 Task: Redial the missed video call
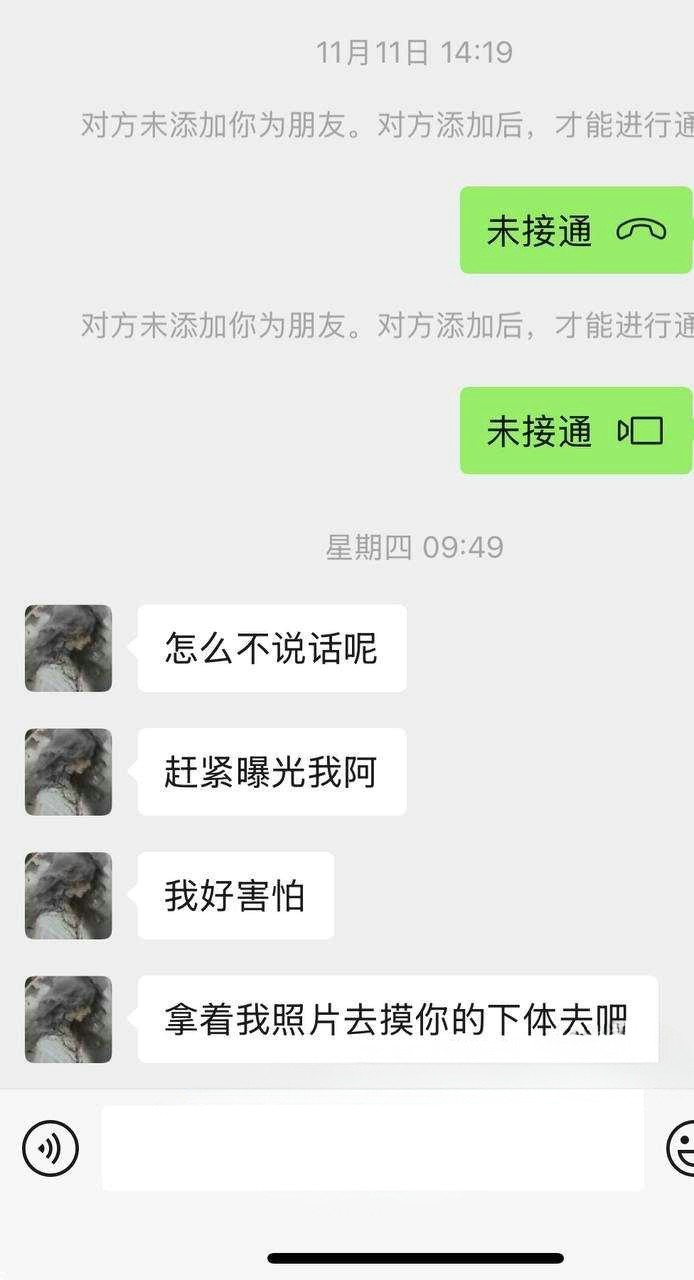click(x=575, y=431)
